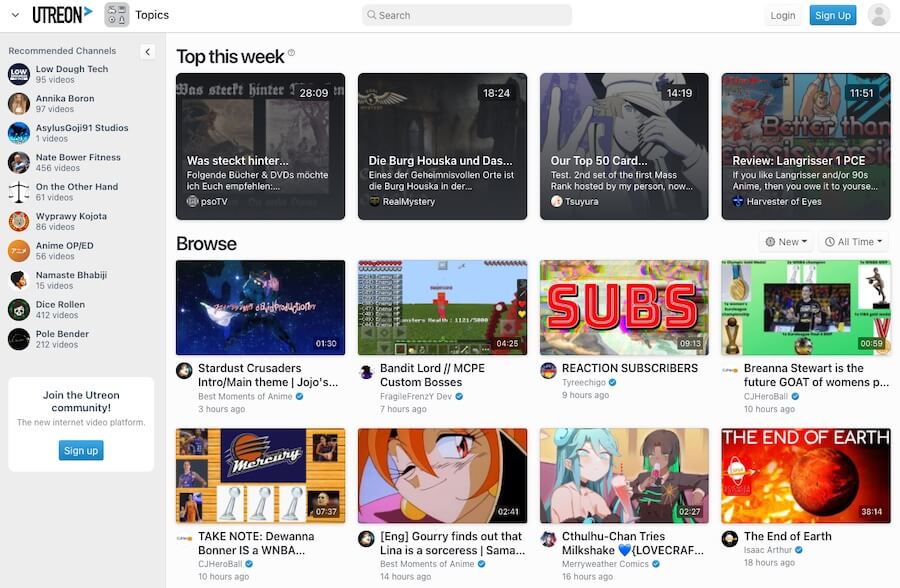Expand the All Time filter dropdown
The height and width of the screenshot is (588, 900).
(x=852, y=242)
